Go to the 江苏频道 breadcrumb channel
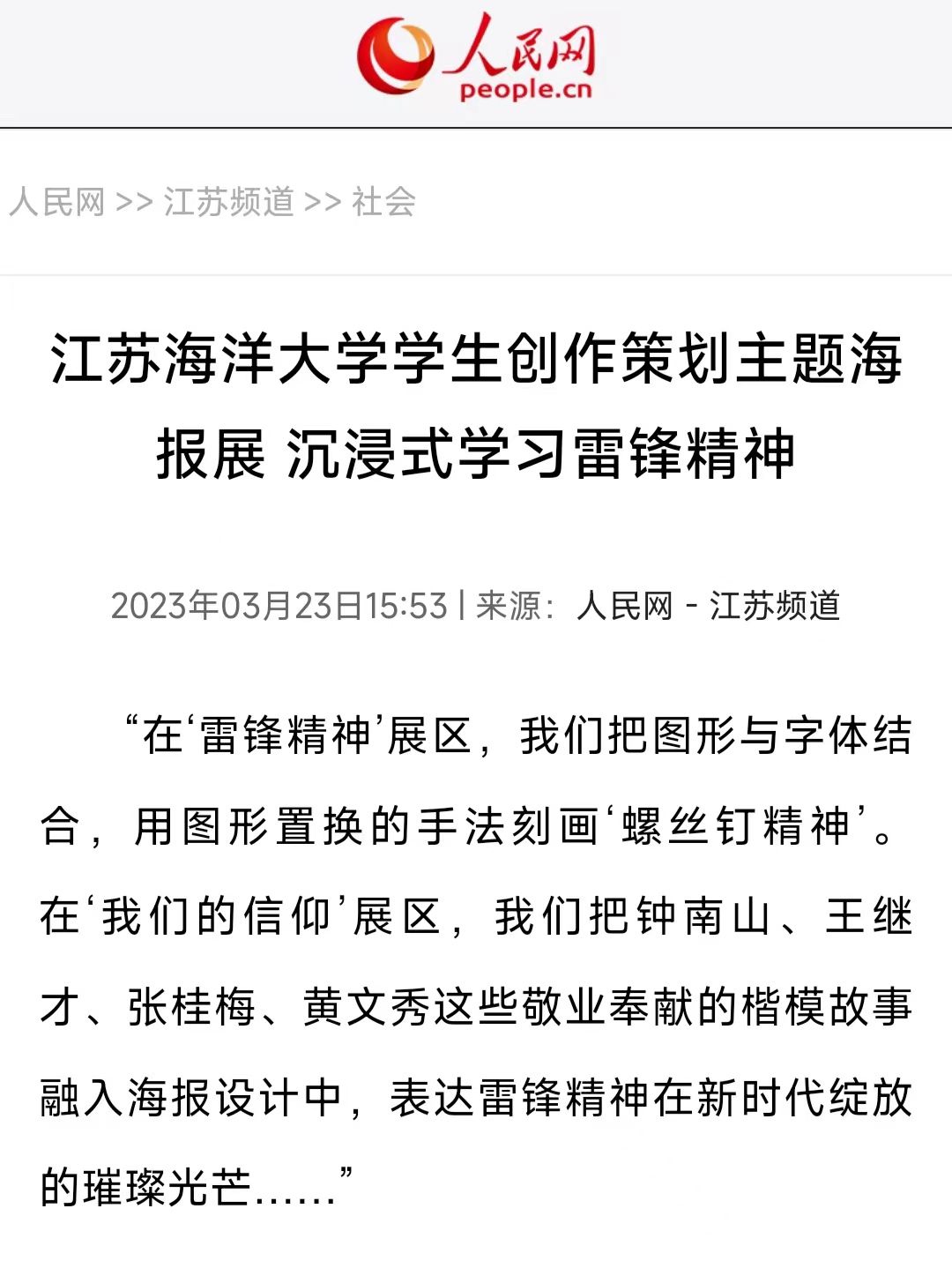 tap(228, 202)
